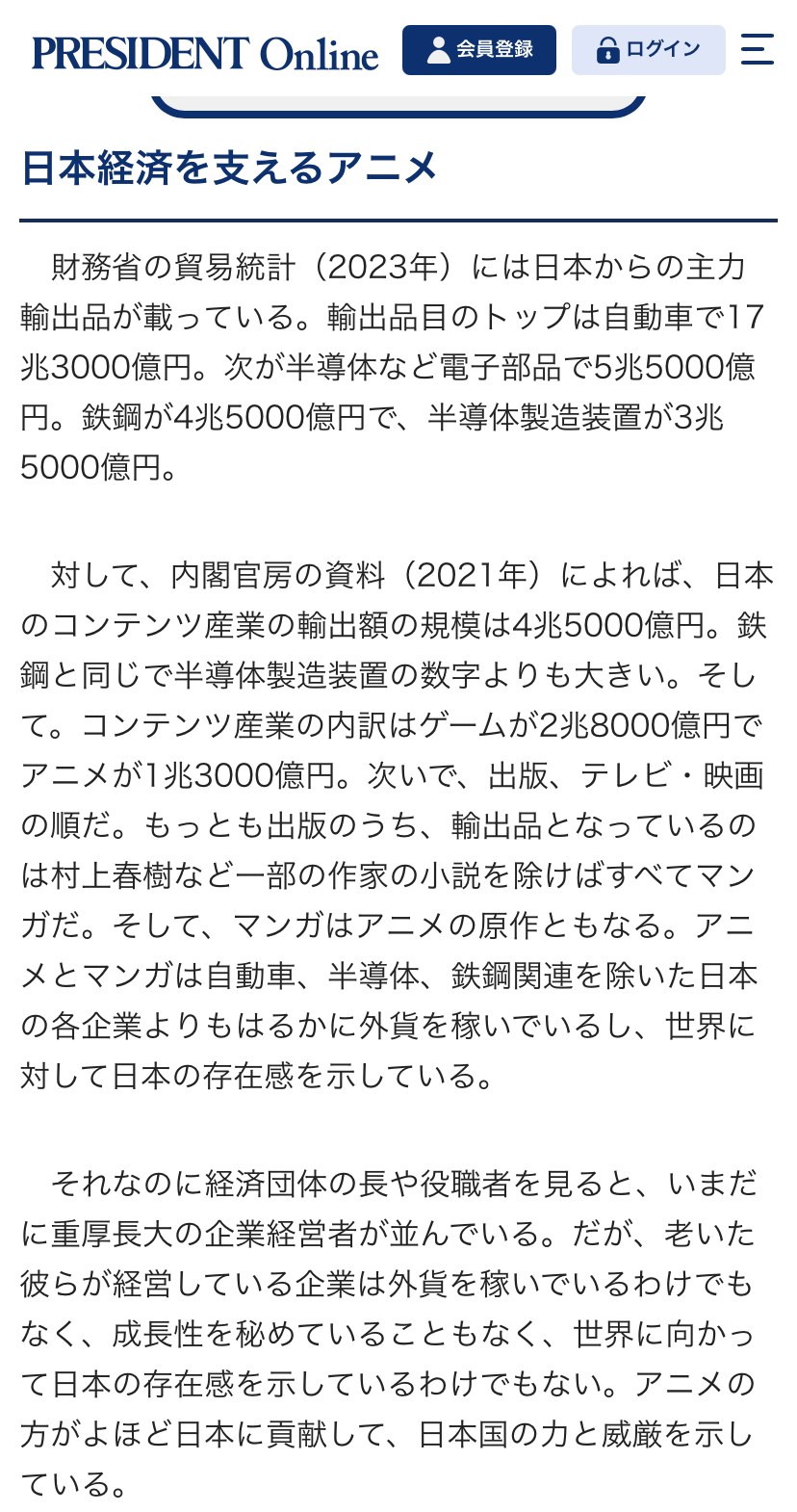This screenshot has height=1512, width=797.
Task: Open the ログイン page
Action: coord(648,50)
